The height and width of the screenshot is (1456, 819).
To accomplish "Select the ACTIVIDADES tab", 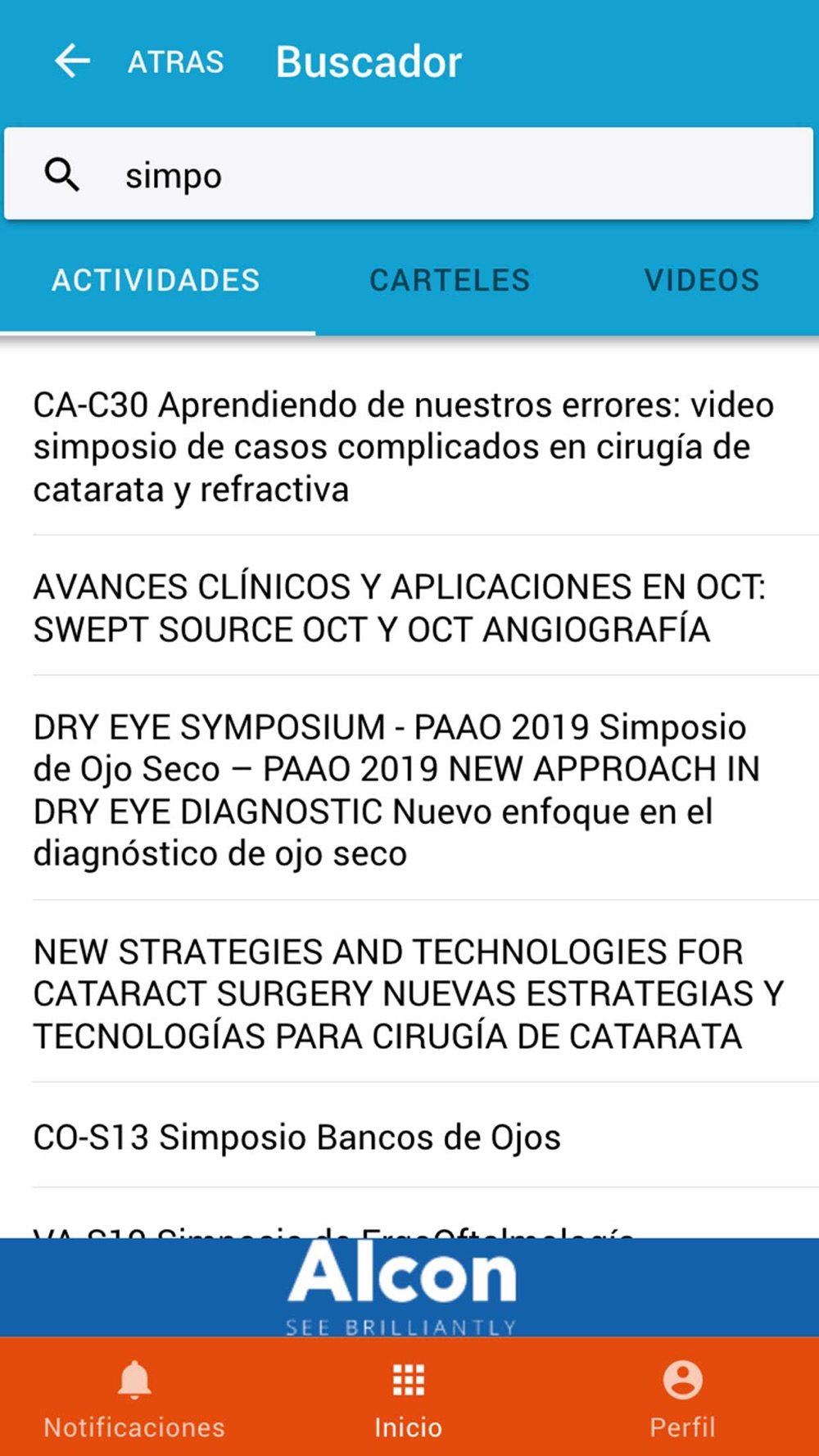I will pos(156,280).
